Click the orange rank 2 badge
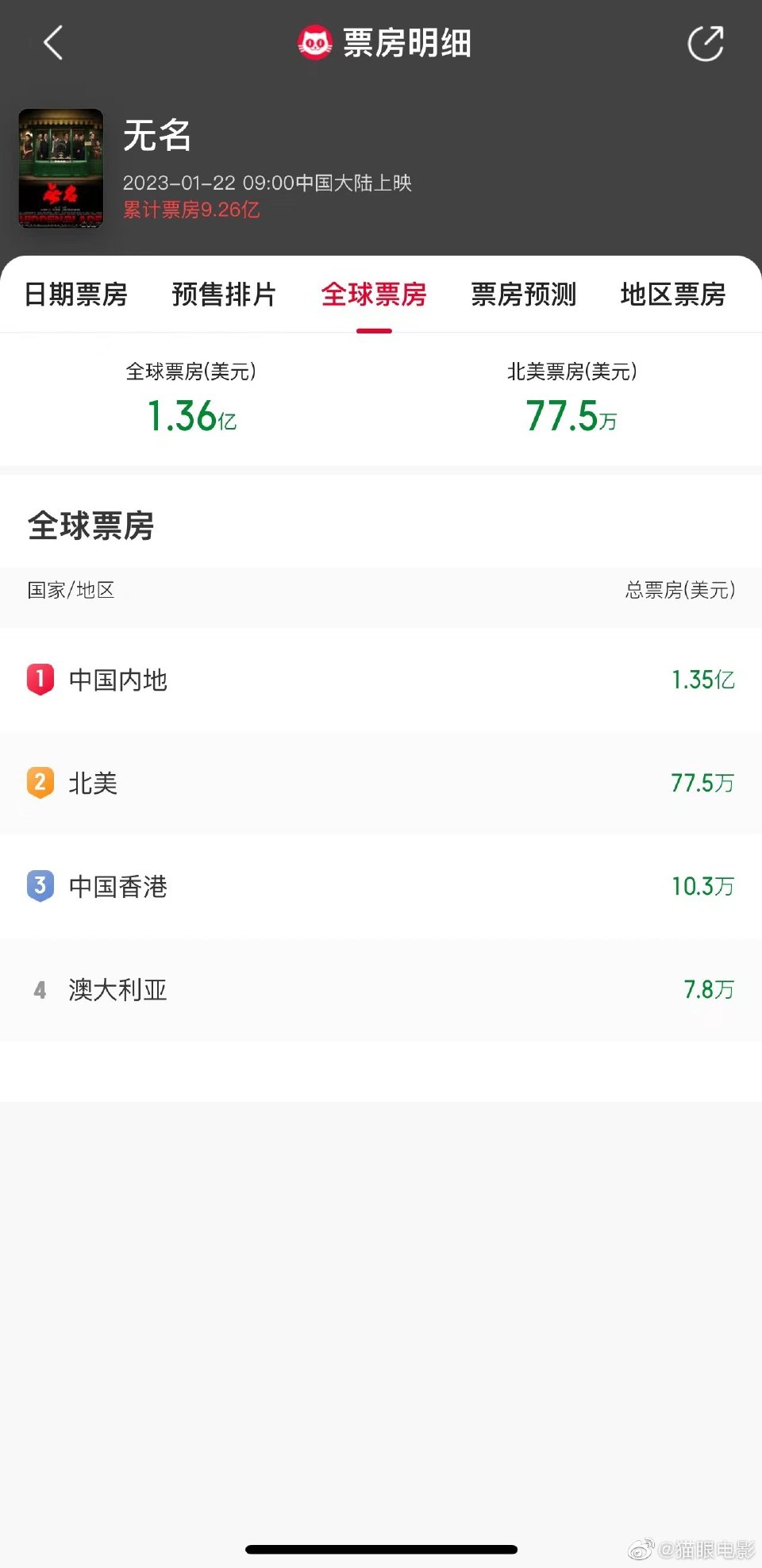 click(40, 784)
